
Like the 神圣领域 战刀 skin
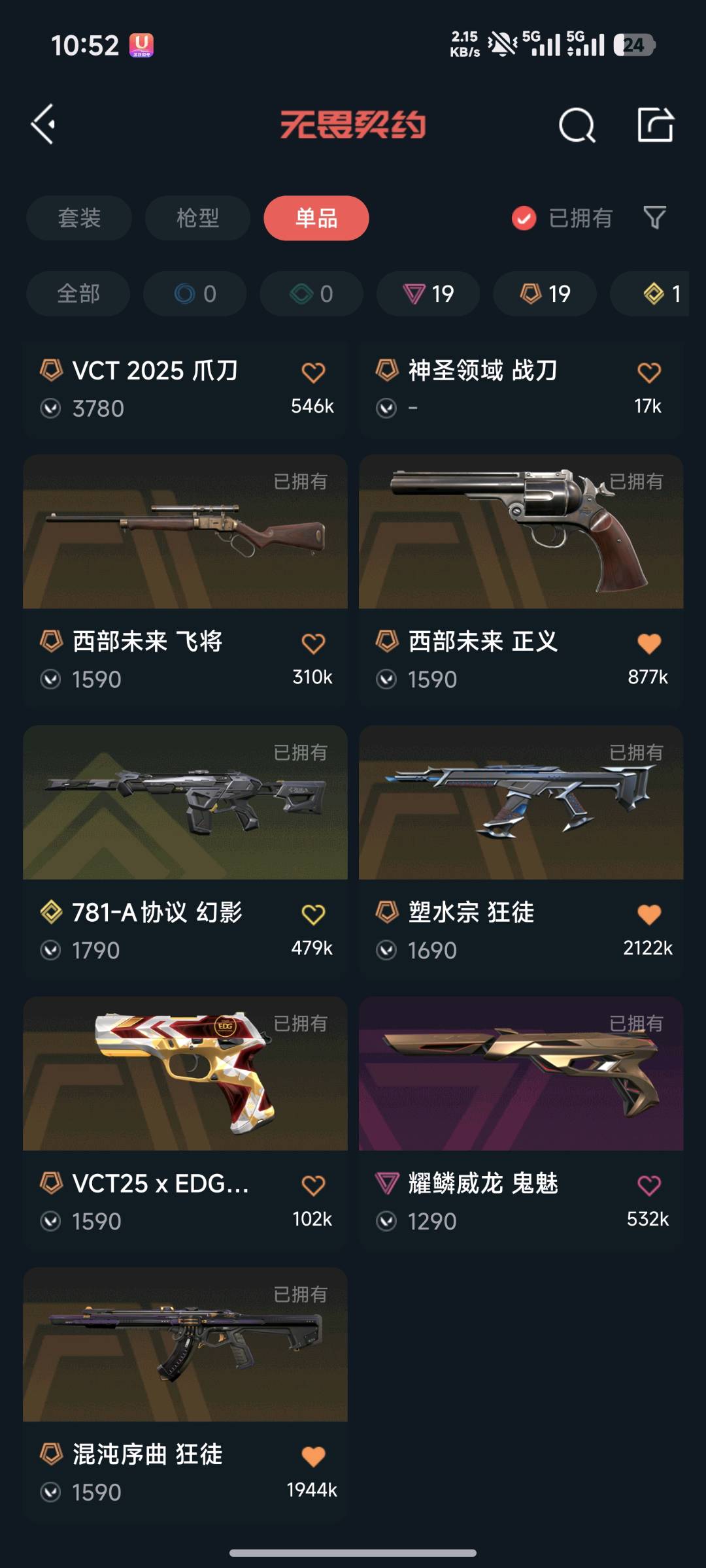(648, 372)
